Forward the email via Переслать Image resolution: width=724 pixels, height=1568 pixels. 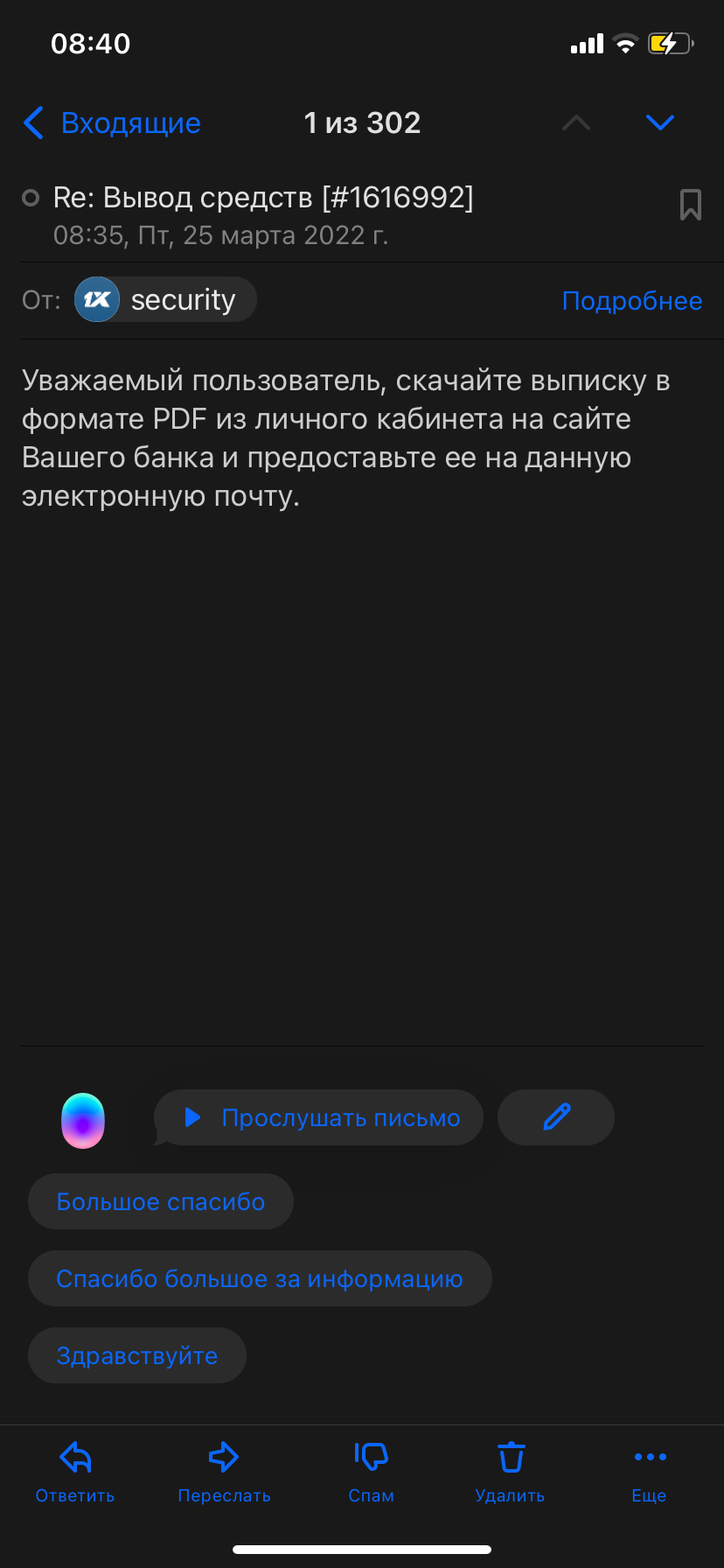click(x=224, y=1472)
